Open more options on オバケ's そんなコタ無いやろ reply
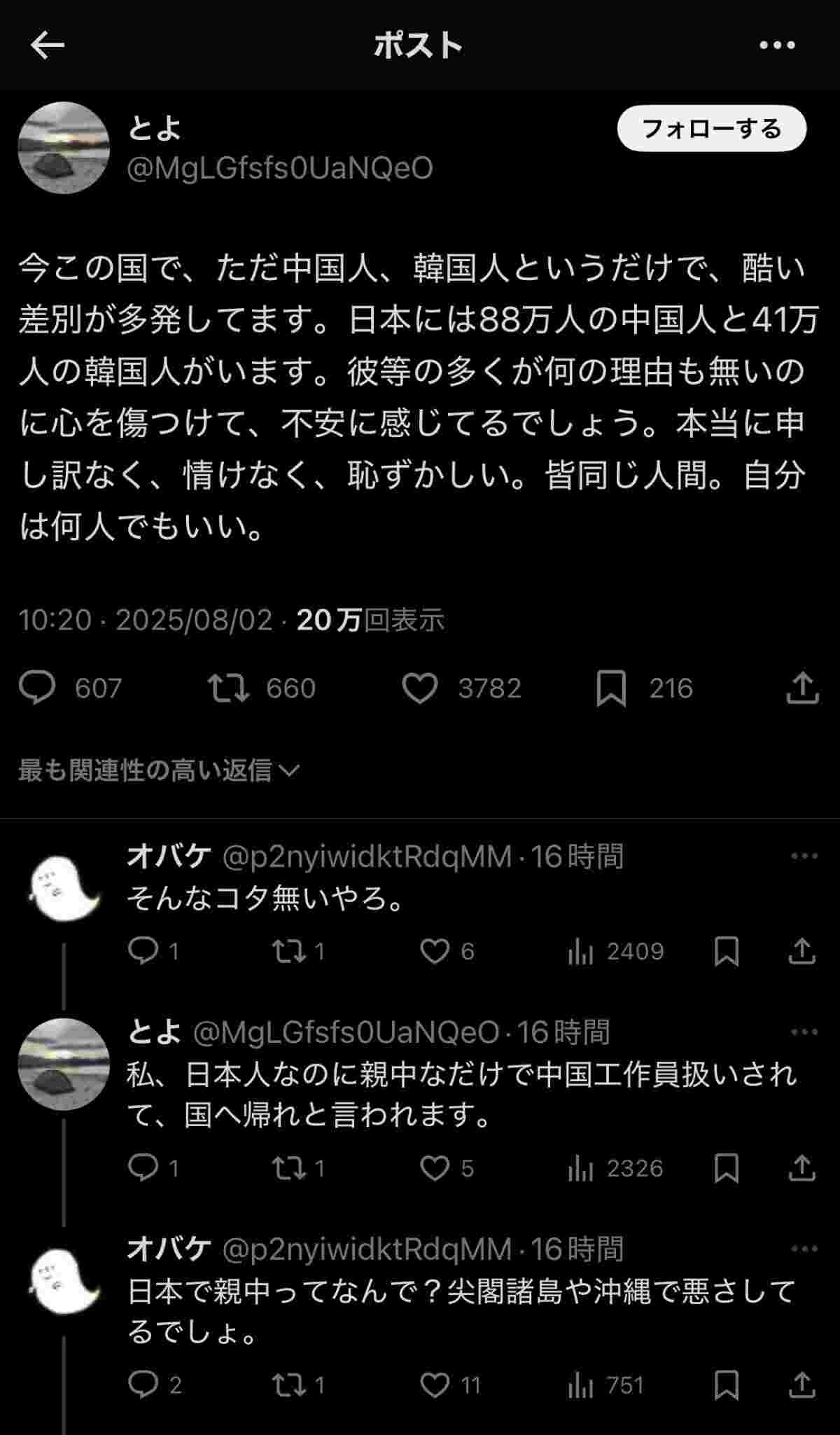 point(804,856)
